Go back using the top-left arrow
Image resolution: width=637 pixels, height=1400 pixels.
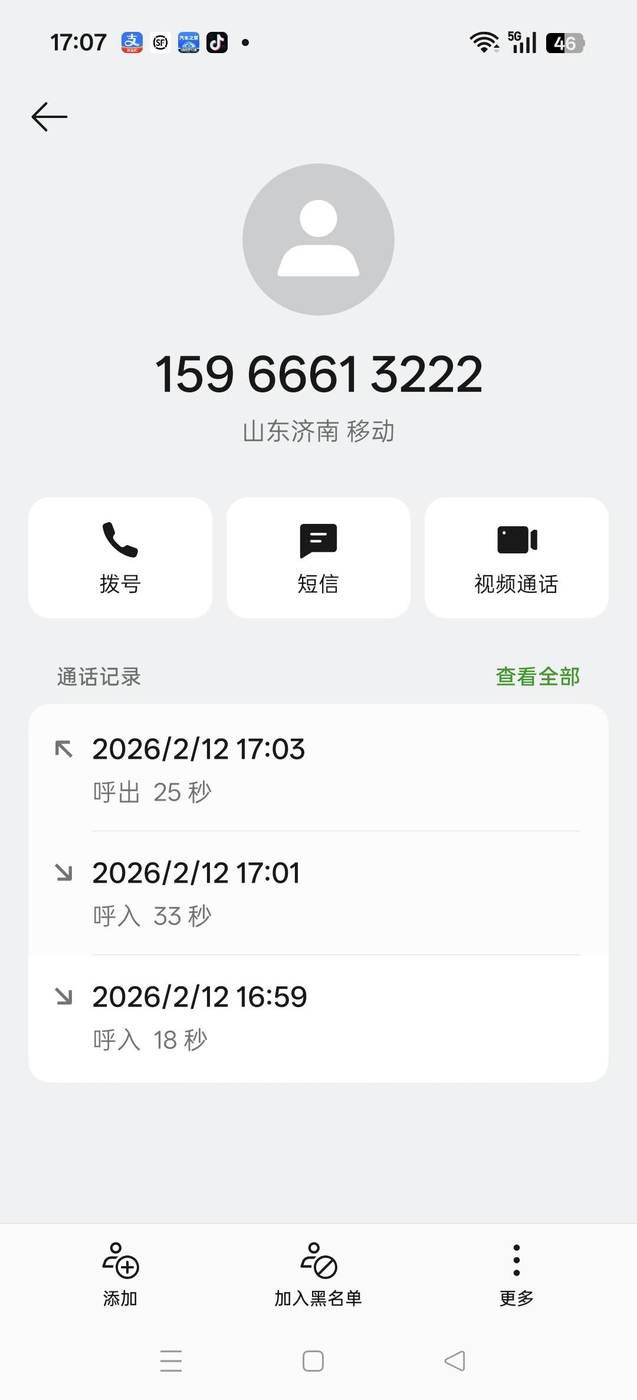click(49, 117)
